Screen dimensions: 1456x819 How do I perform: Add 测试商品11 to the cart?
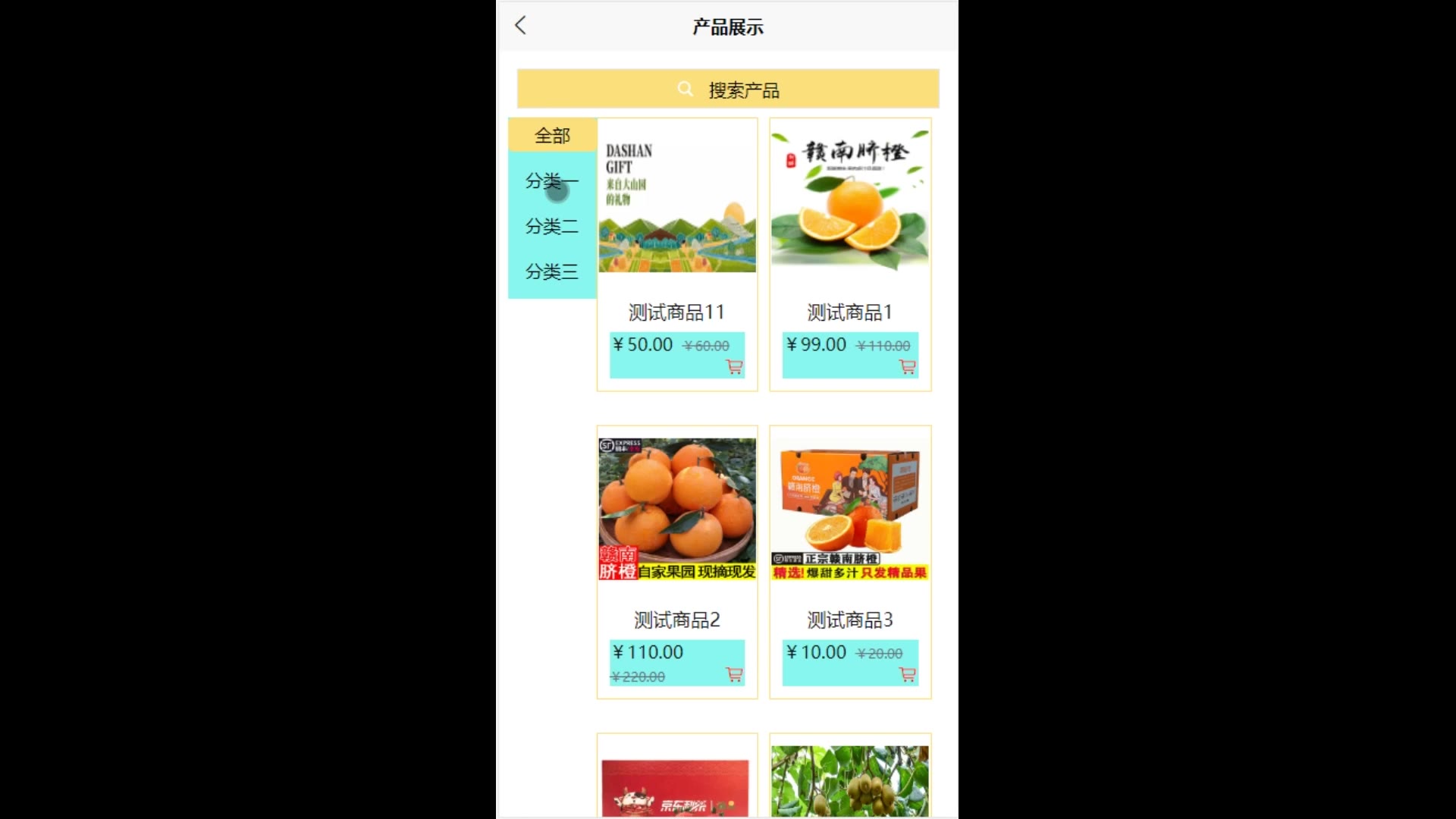pyautogui.click(x=734, y=367)
